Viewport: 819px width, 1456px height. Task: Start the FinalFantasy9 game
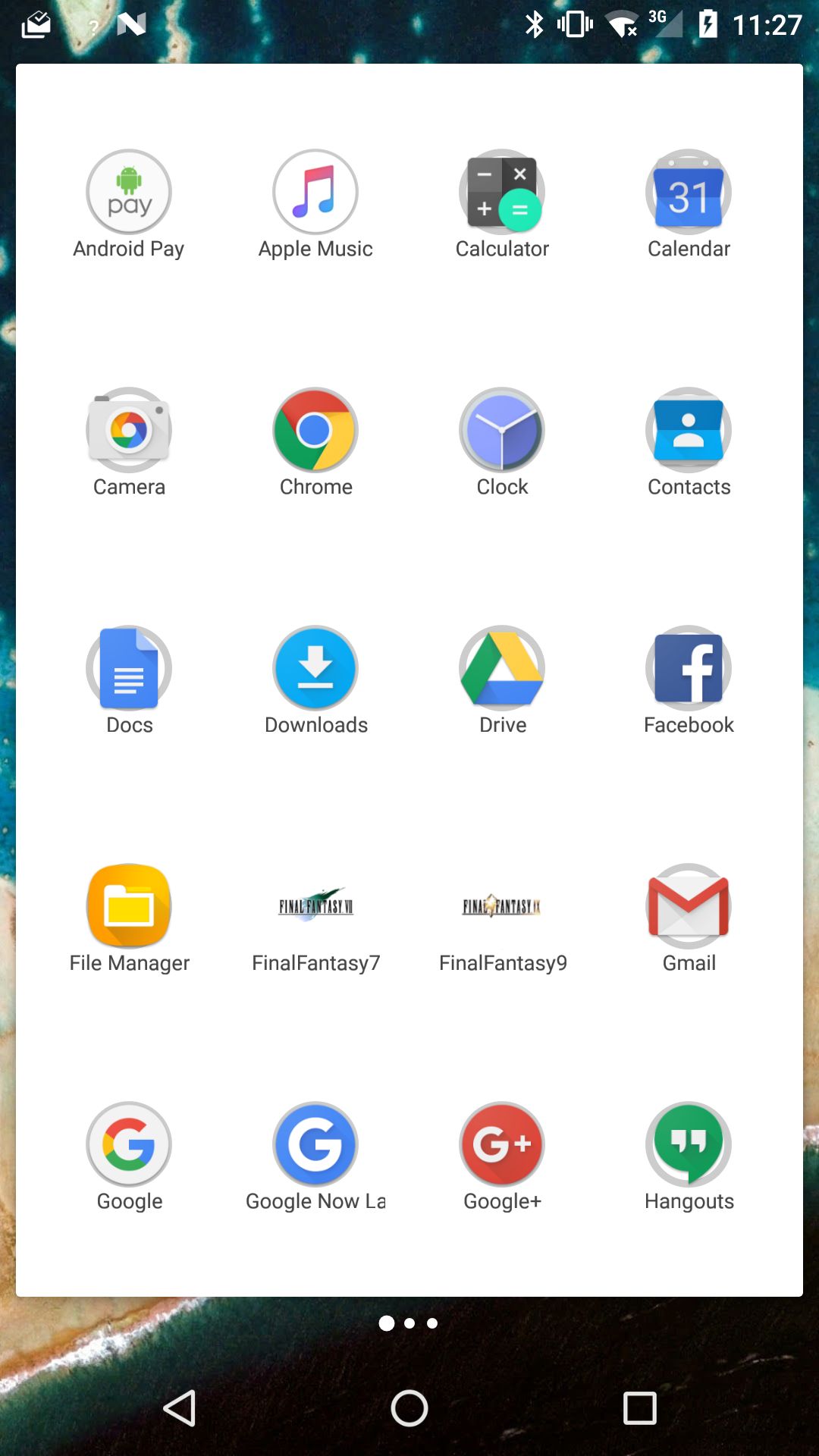(502, 907)
